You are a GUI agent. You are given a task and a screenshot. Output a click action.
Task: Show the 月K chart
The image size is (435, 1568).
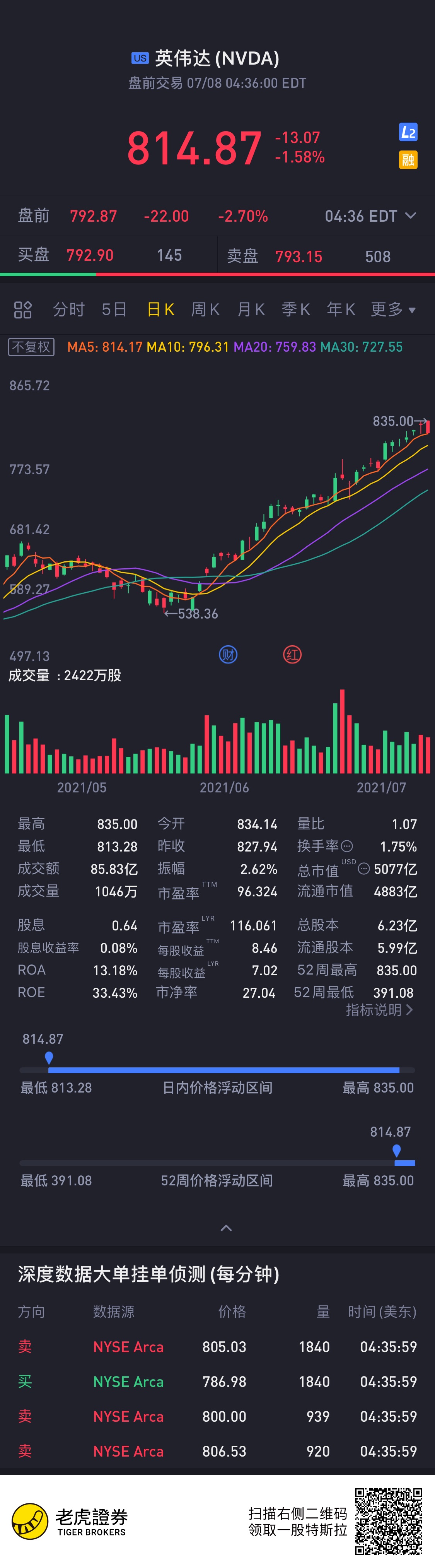pyautogui.click(x=251, y=310)
